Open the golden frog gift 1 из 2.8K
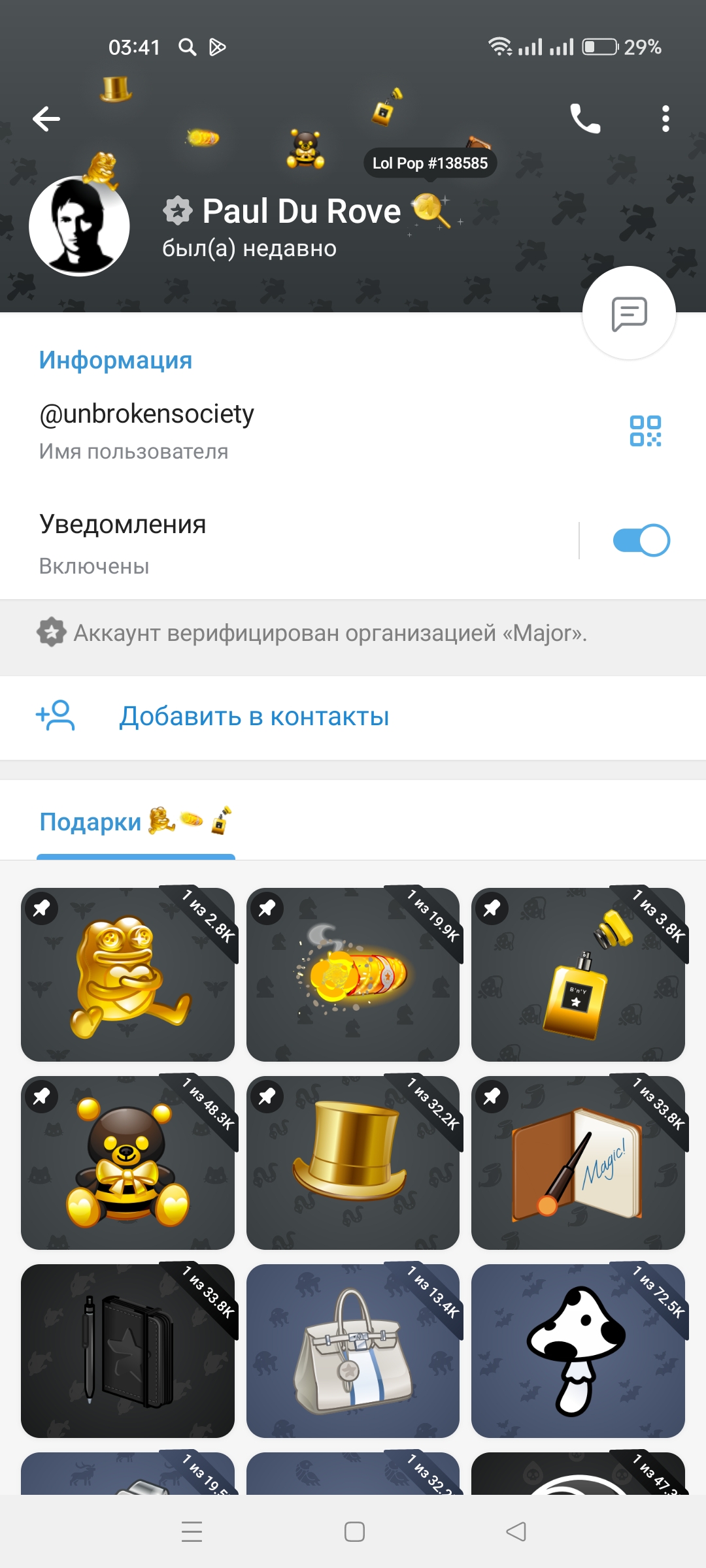The height and width of the screenshot is (1568, 706). point(127,974)
